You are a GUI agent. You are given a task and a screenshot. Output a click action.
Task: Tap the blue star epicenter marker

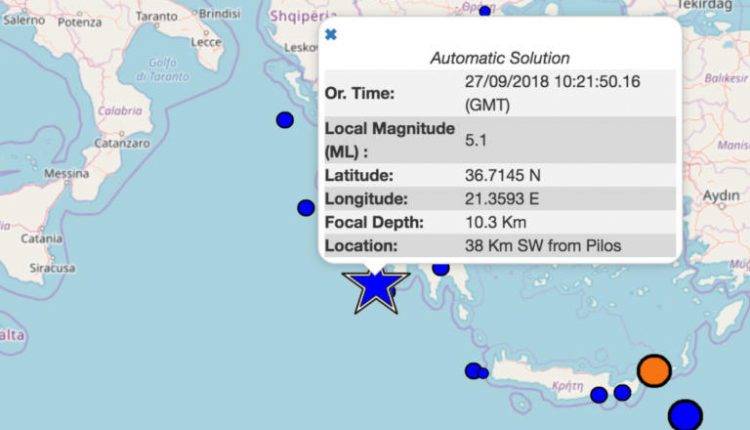pos(375,288)
